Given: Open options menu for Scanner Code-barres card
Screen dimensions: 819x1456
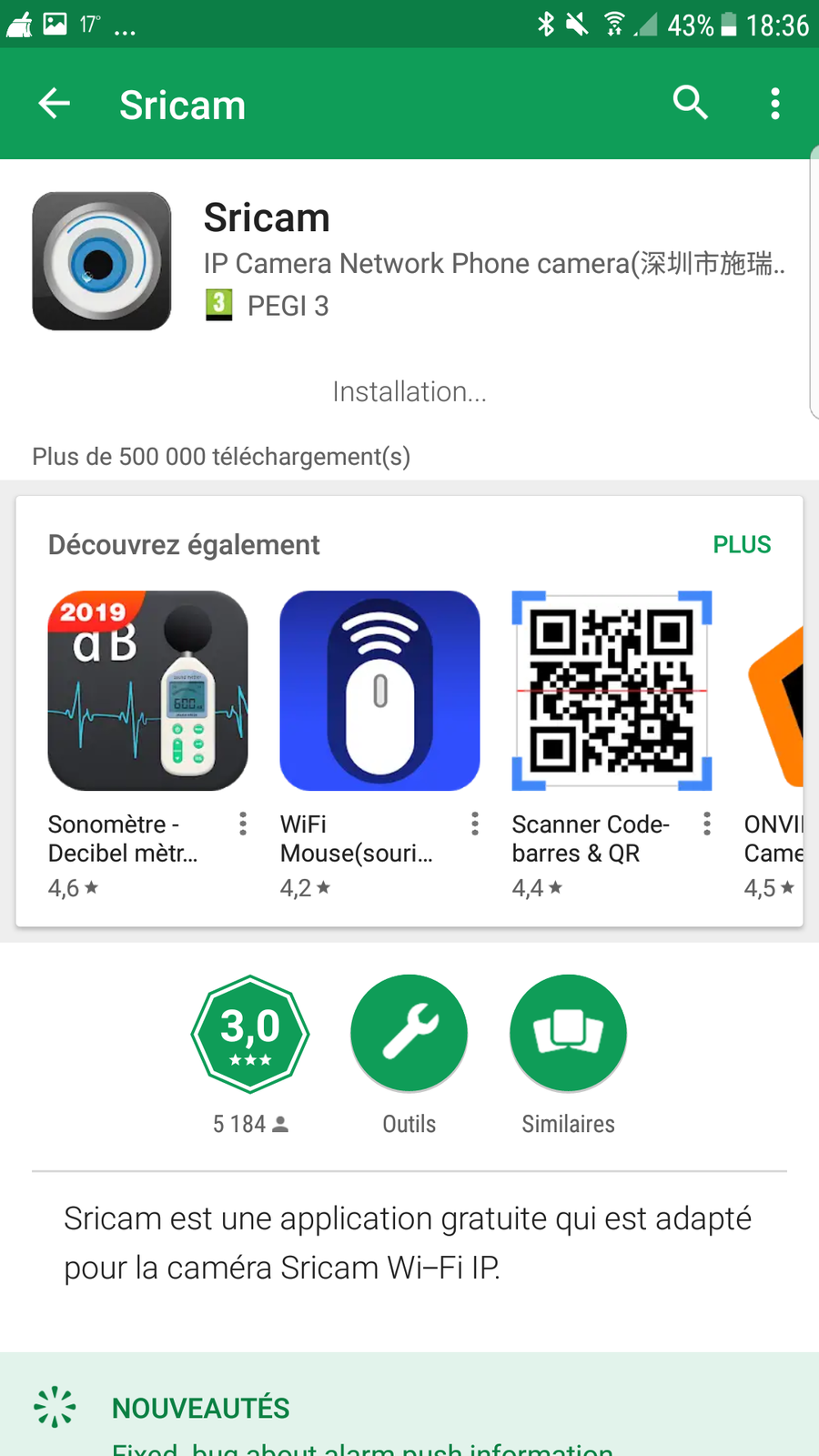Looking at the screenshot, I should coord(707,824).
